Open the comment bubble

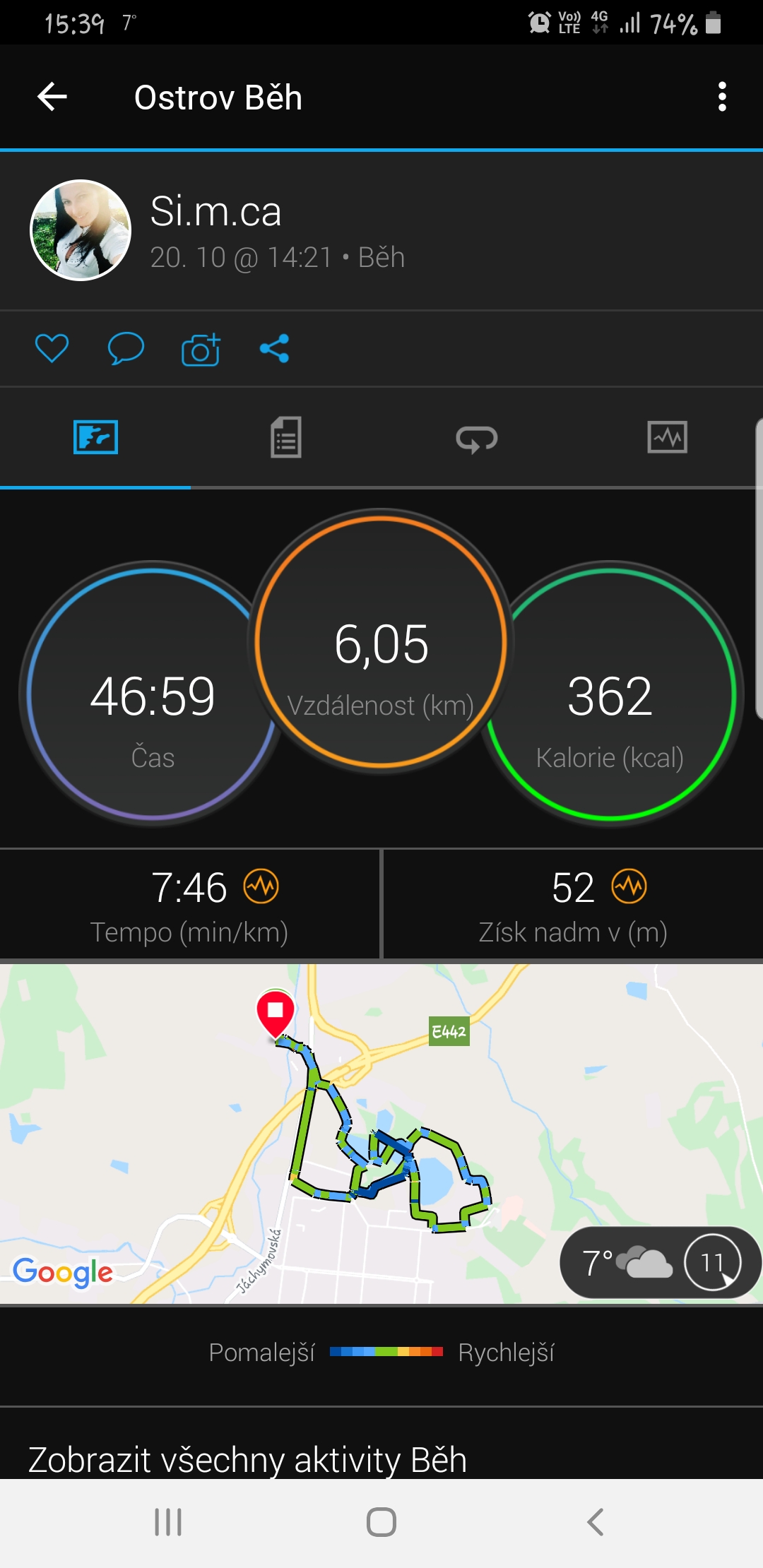tap(126, 348)
